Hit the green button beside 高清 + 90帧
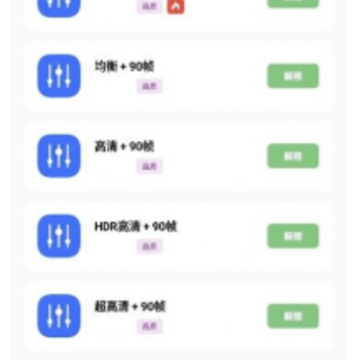This screenshot has width=360, height=360. tap(293, 156)
